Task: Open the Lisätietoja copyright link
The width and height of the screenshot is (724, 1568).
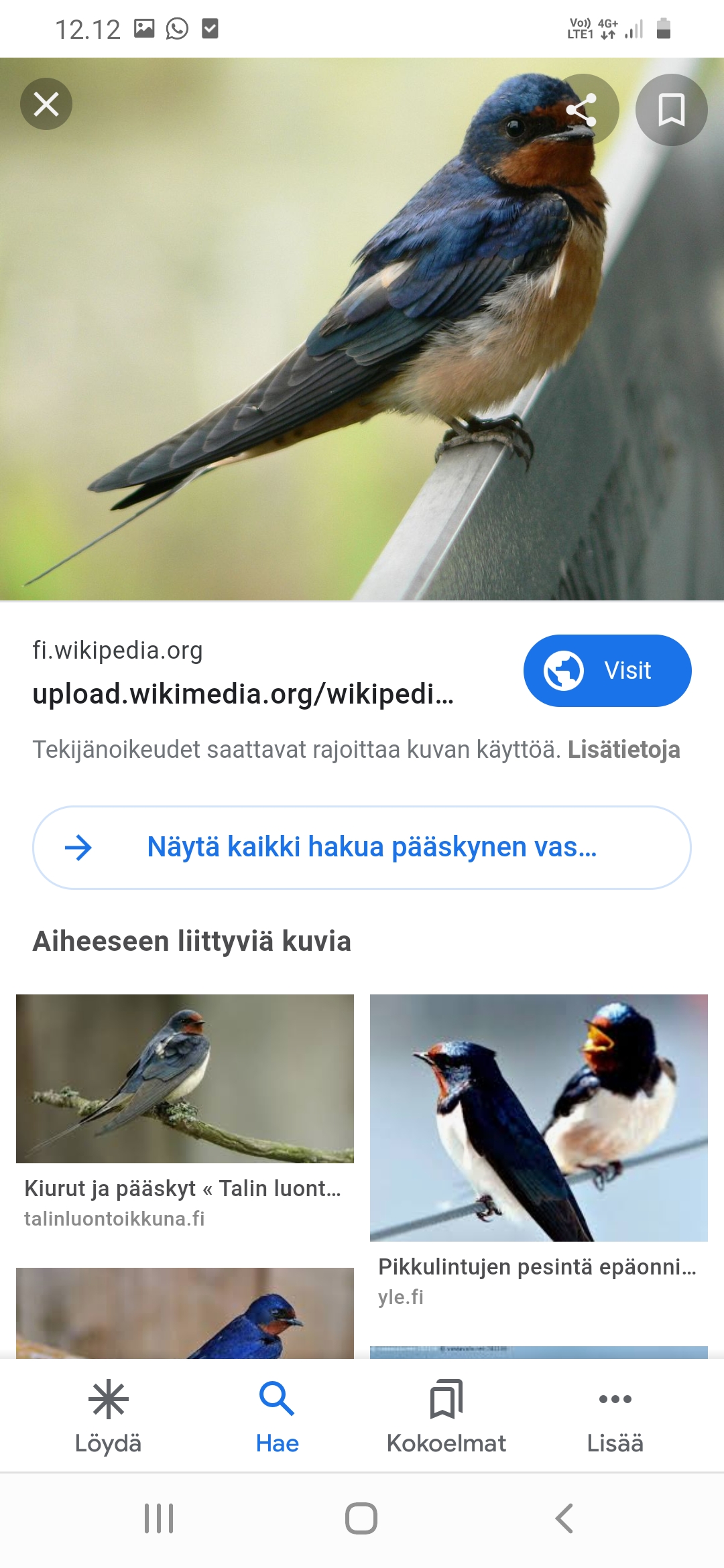Action: point(623,750)
